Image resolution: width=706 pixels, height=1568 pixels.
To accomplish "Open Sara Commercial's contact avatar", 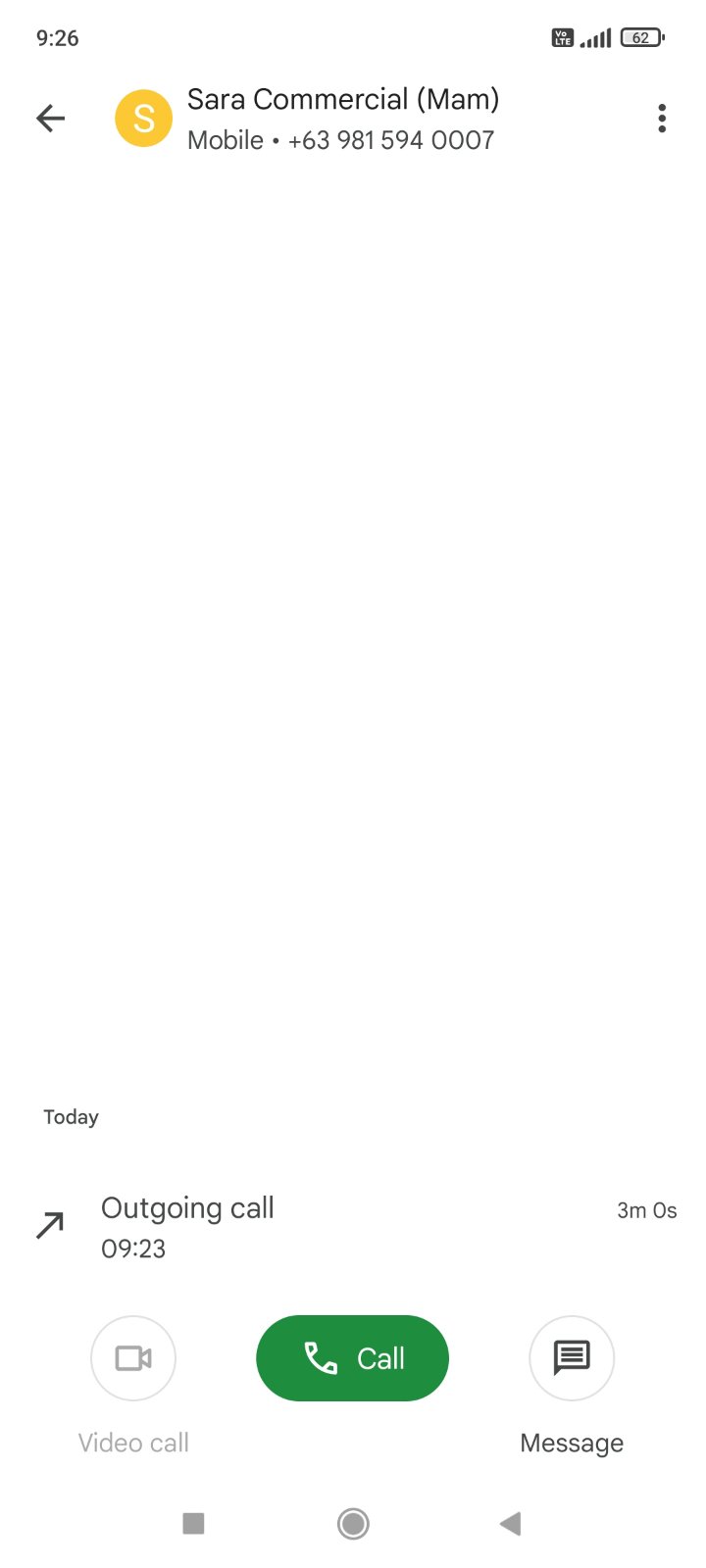I will click(x=143, y=119).
